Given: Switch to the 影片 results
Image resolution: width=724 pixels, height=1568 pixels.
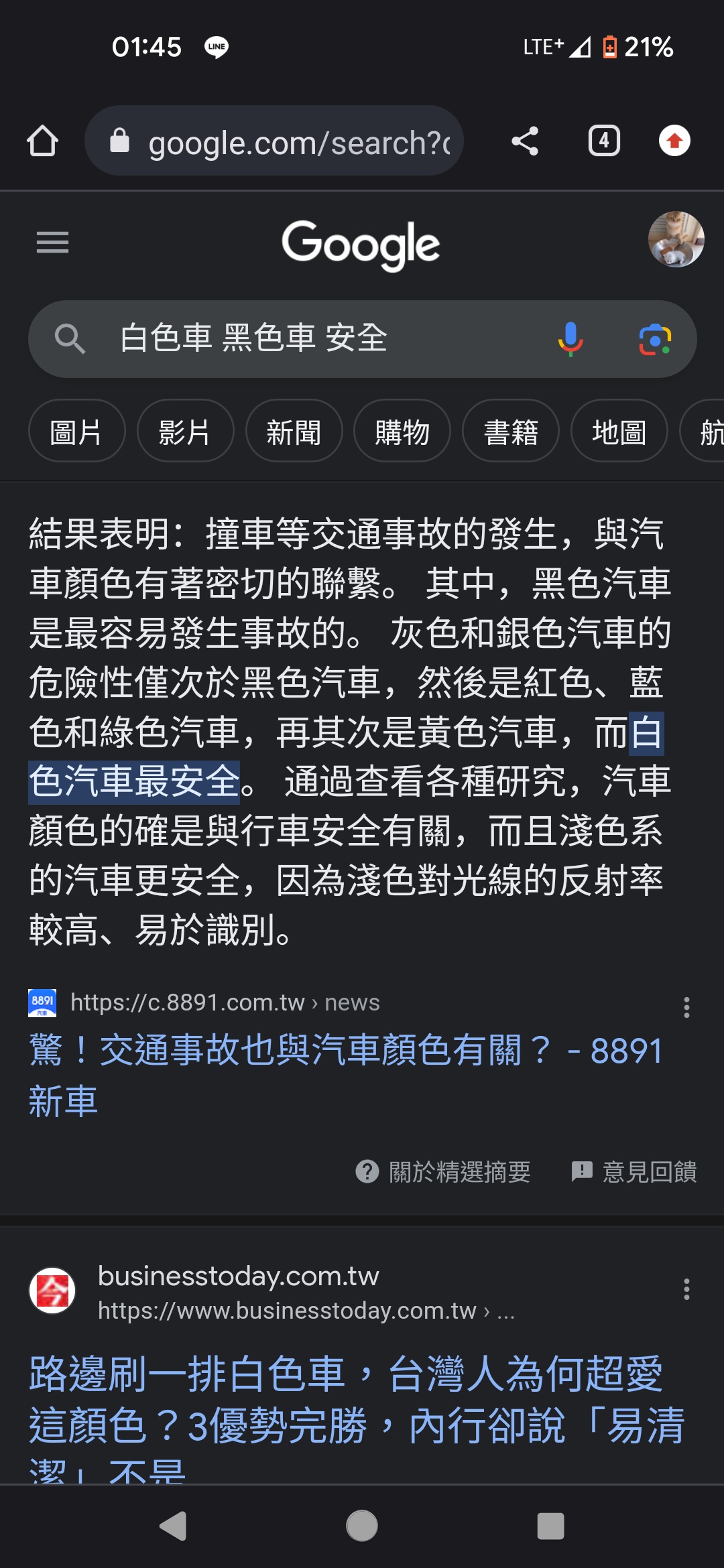Looking at the screenshot, I should tap(185, 431).
